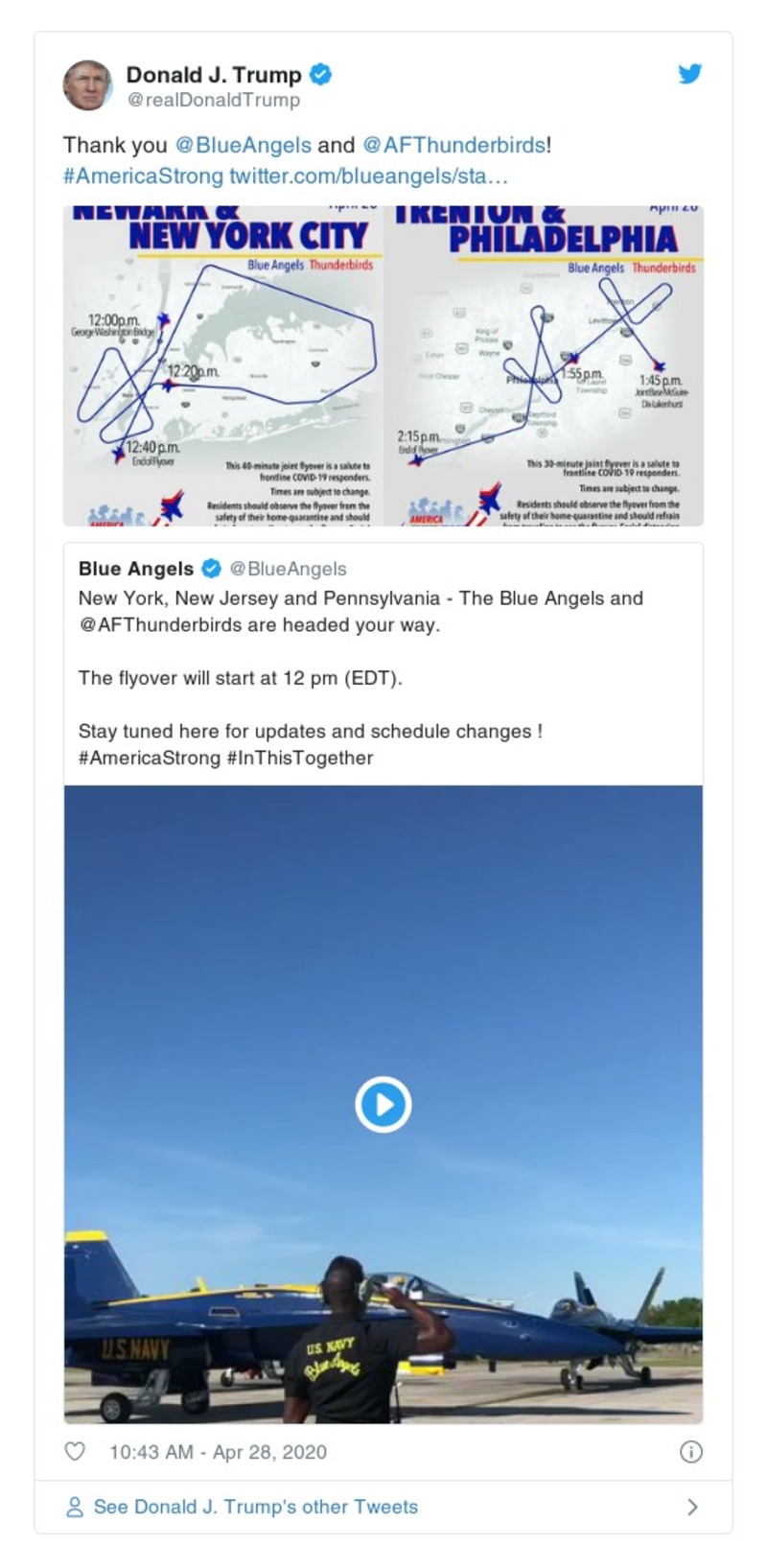Tap Donald J. Trump's profile avatar
Image resolution: width=767 pixels, height=1568 pixels.
point(87,85)
